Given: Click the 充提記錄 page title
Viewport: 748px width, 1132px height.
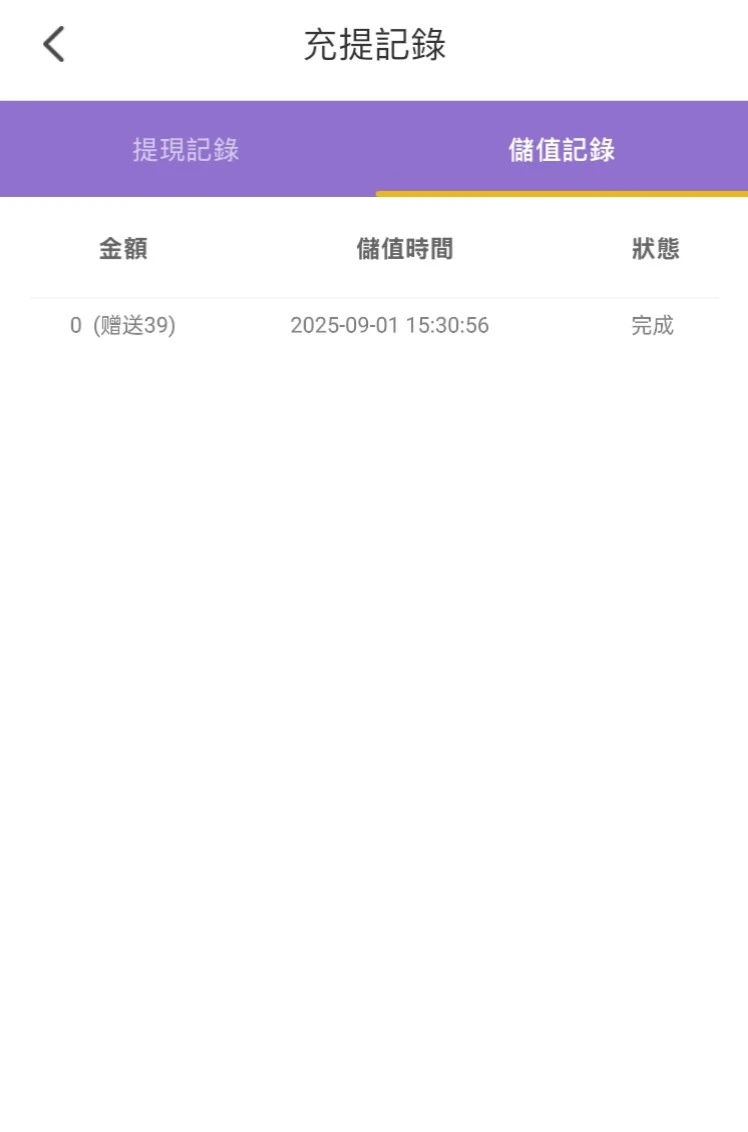Looking at the screenshot, I should click(373, 44).
